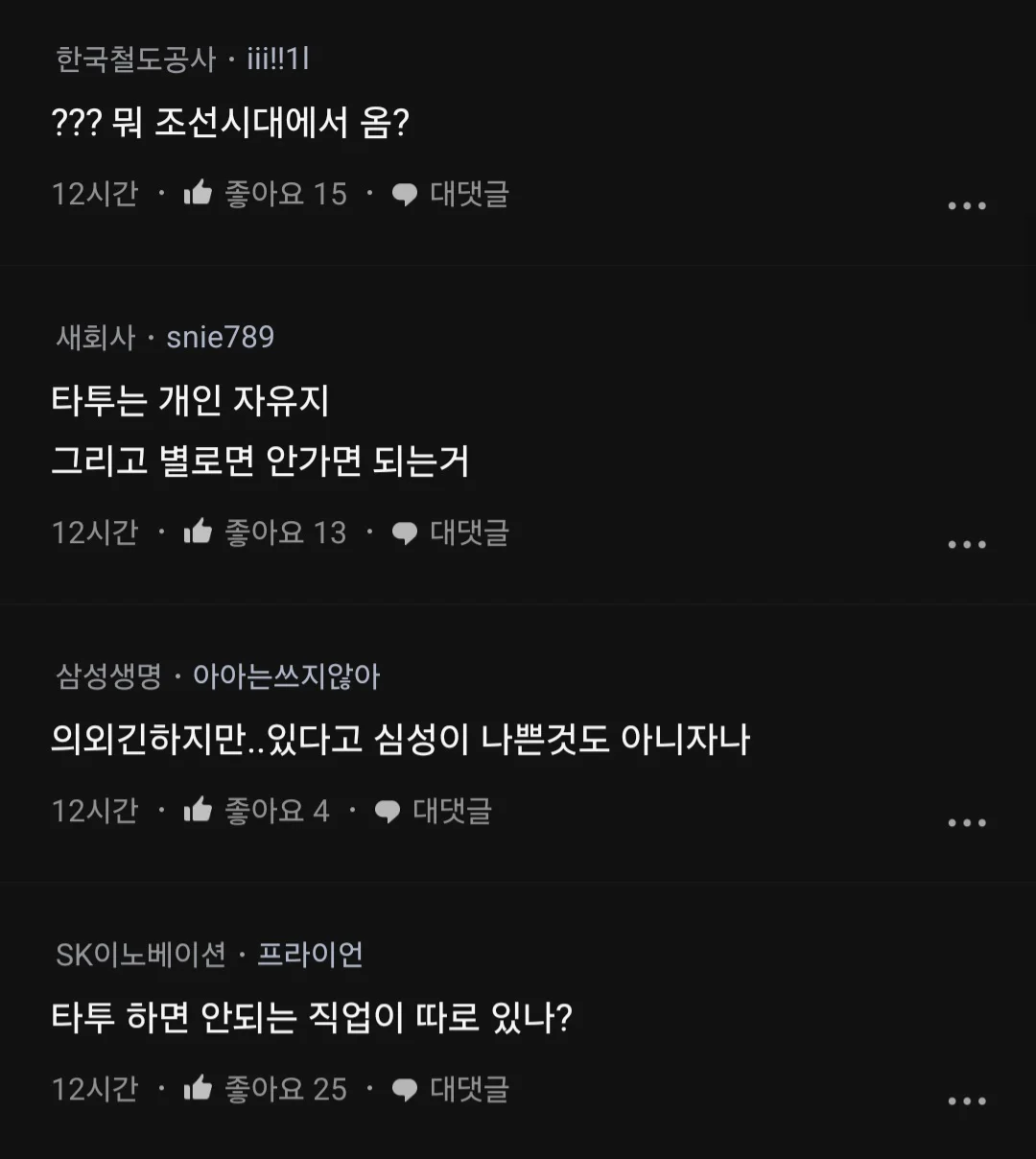
Task: Like the comment by snie789
Action: coord(199,532)
